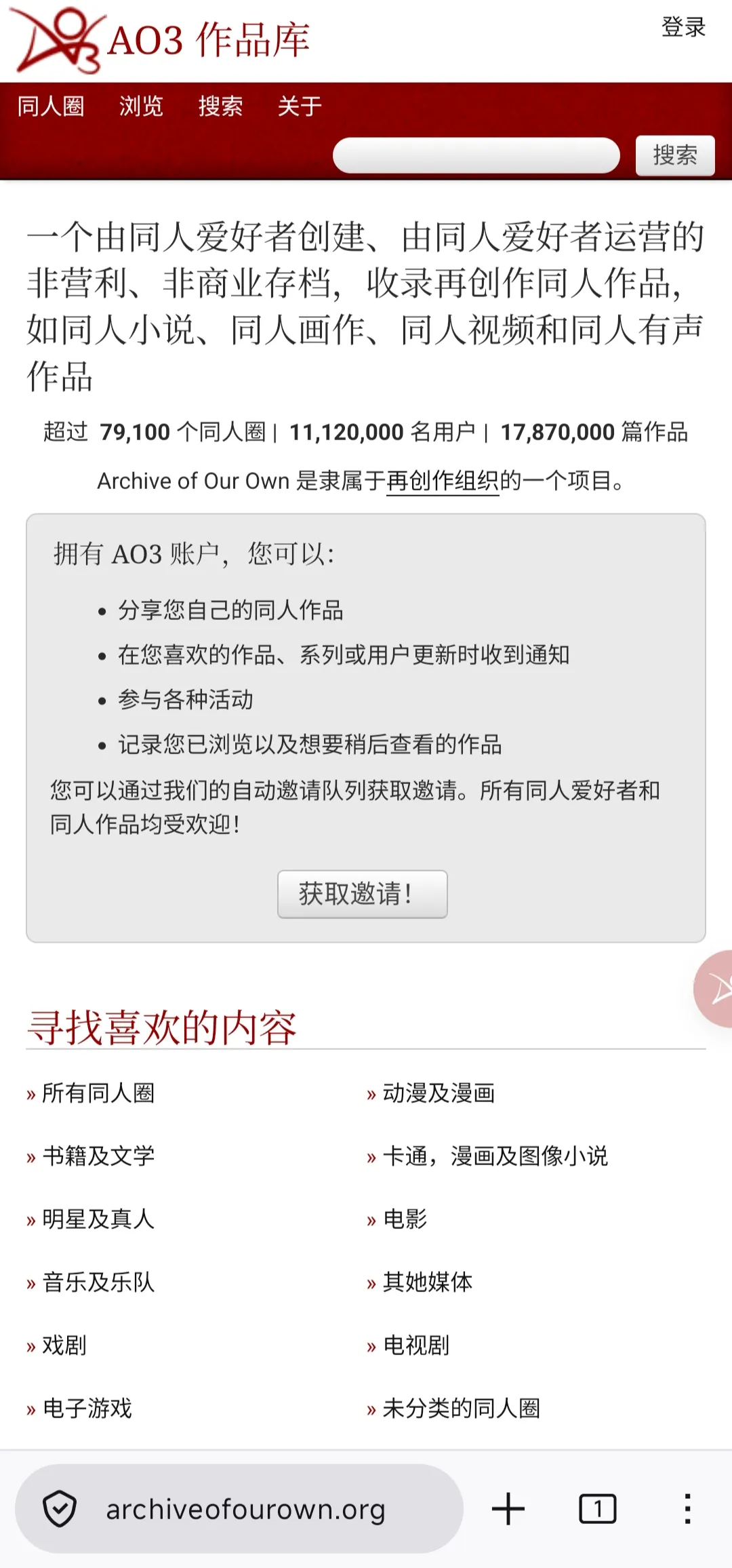The width and height of the screenshot is (732, 1568).
Task: Focus the site search text field
Action: [x=476, y=155]
